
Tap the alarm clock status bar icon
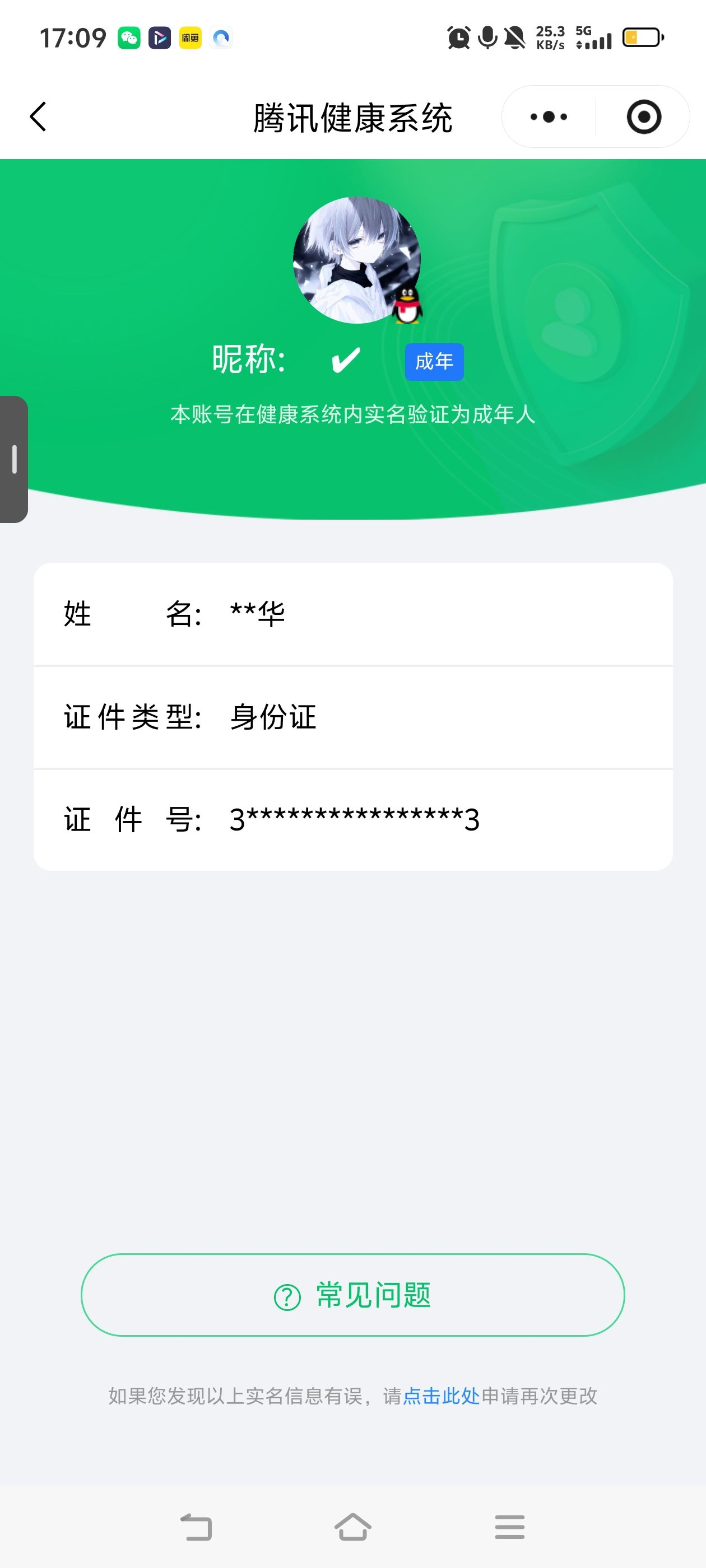tap(458, 38)
